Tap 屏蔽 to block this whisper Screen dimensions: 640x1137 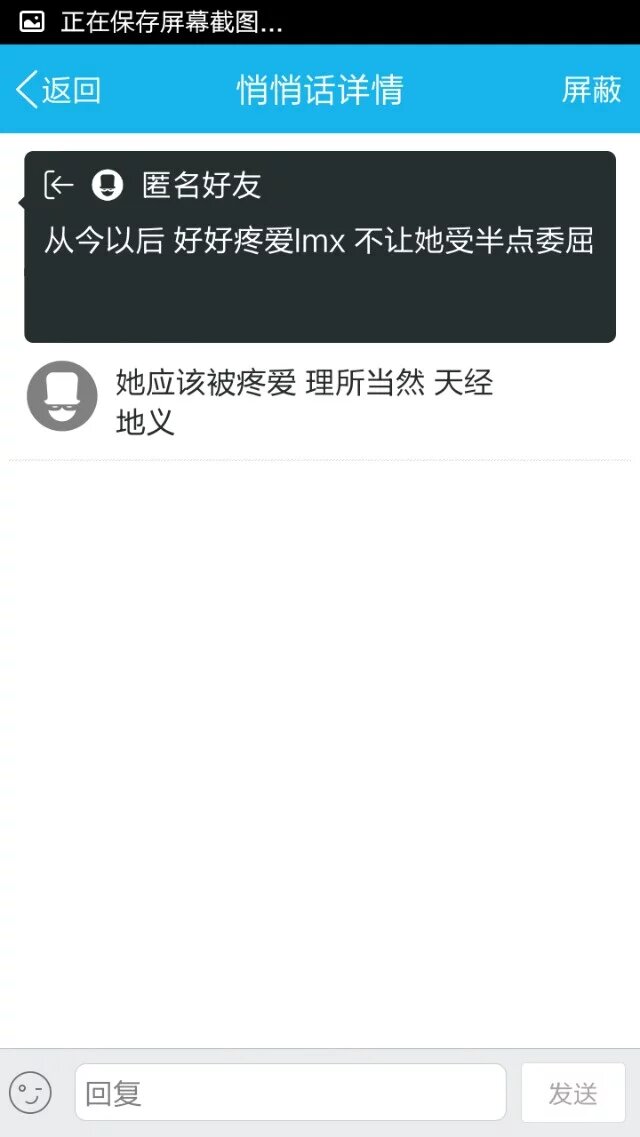591,90
